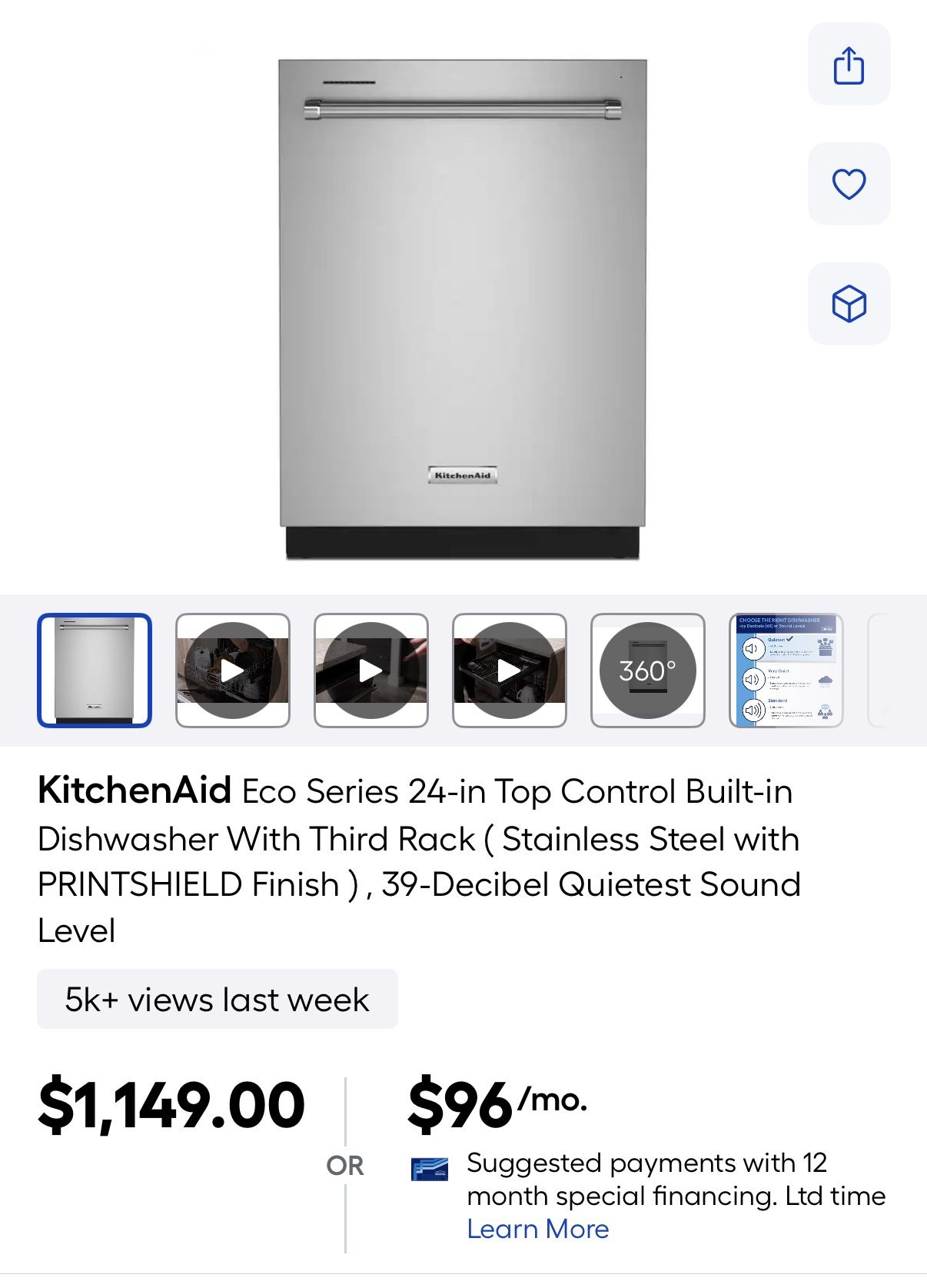
Task: Select the first front-view image thumbnail
Action: (95, 670)
